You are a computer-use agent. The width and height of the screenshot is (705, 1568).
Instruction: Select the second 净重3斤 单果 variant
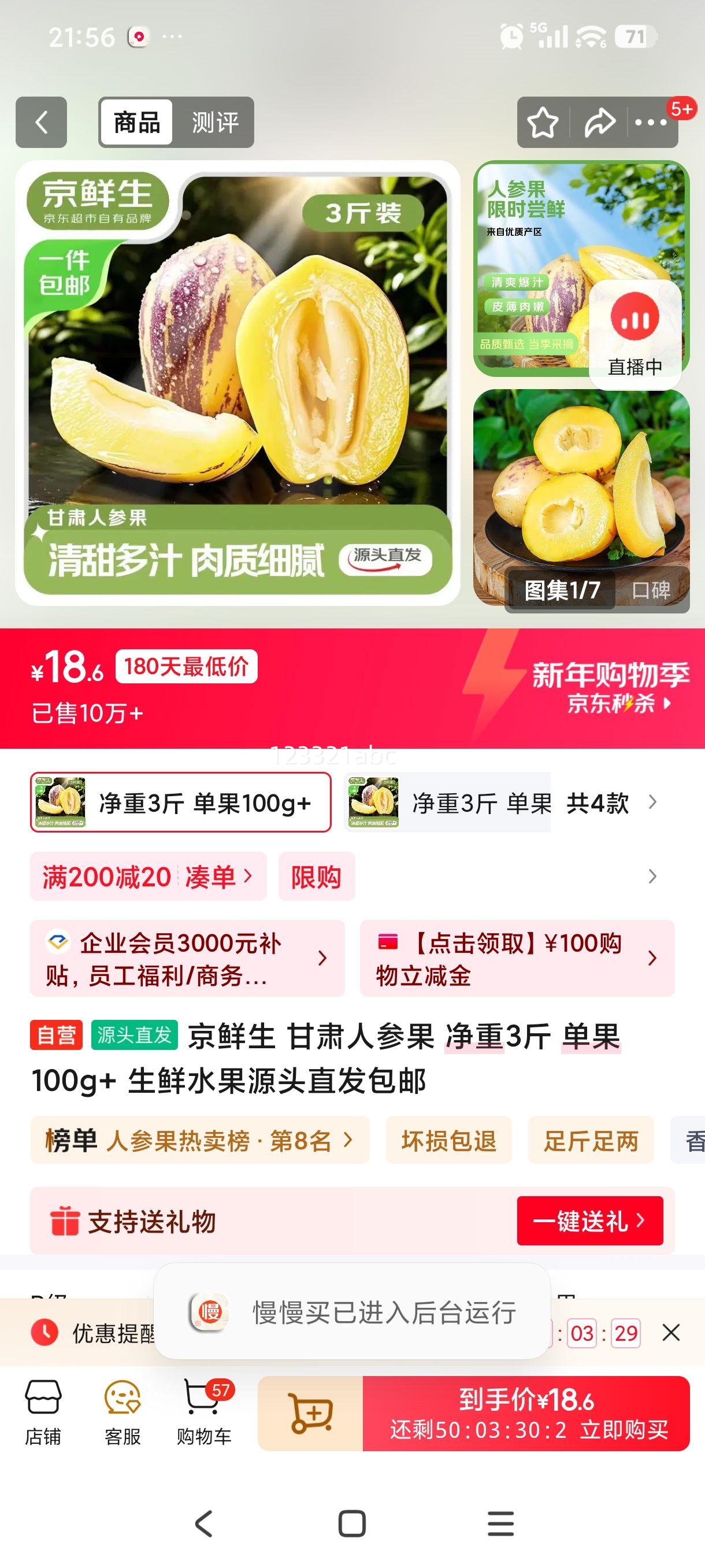pyautogui.click(x=453, y=804)
